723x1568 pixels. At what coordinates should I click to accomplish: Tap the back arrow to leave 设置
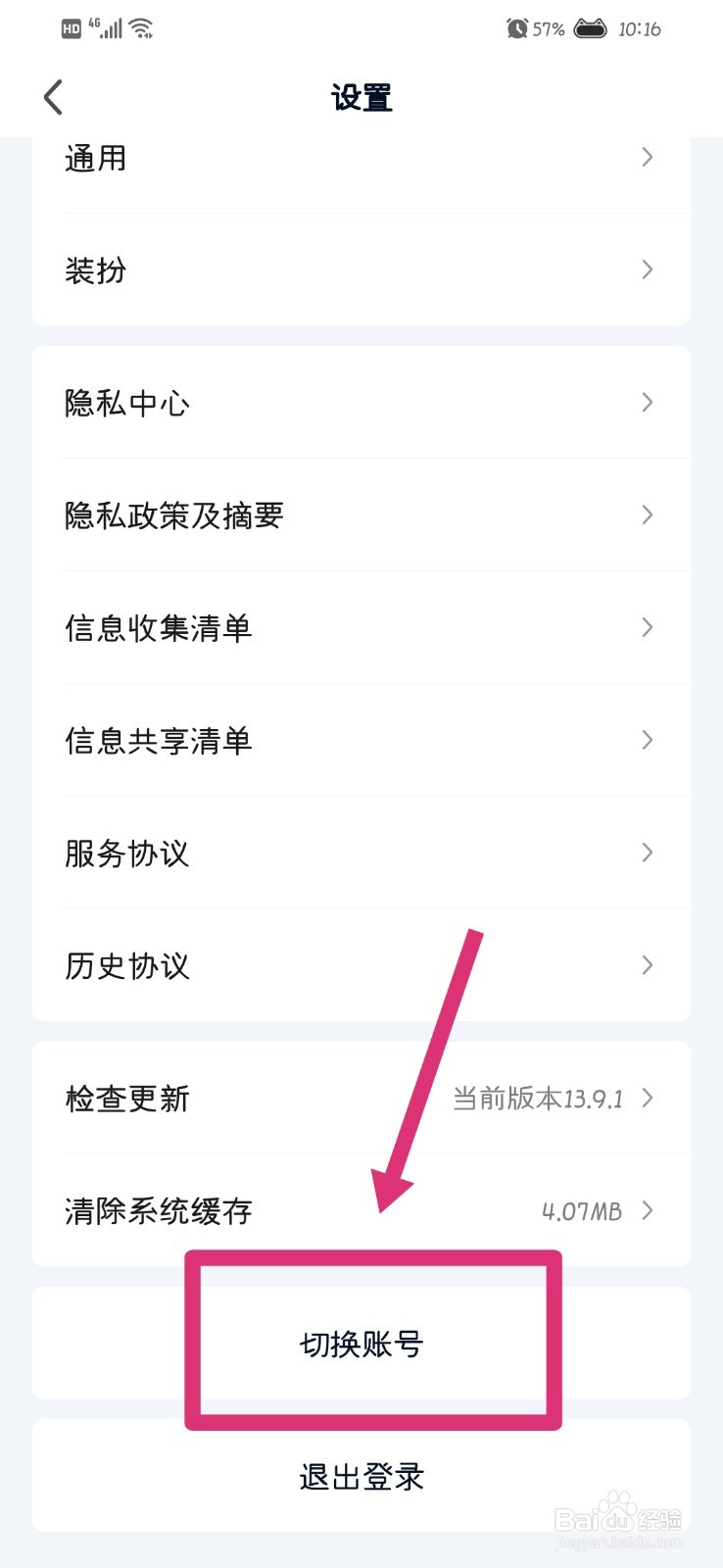tap(51, 97)
